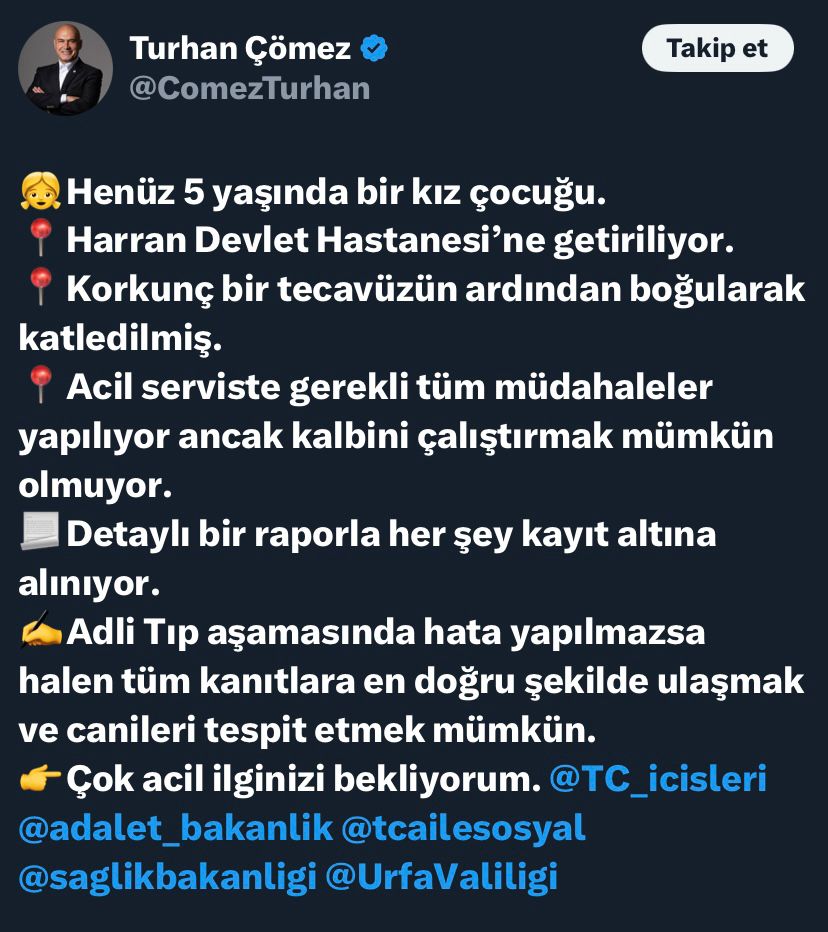Image resolution: width=828 pixels, height=932 pixels.
Task: Visit the @adalet_bakanlik mention
Action: (175, 828)
